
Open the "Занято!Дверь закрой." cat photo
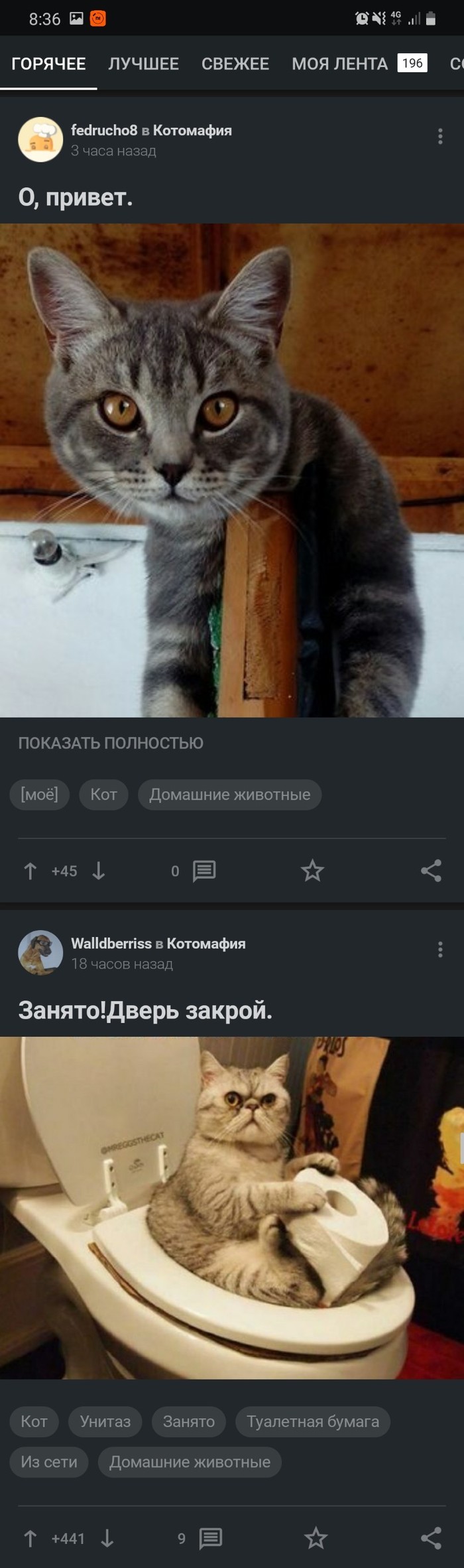(x=232, y=1207)
